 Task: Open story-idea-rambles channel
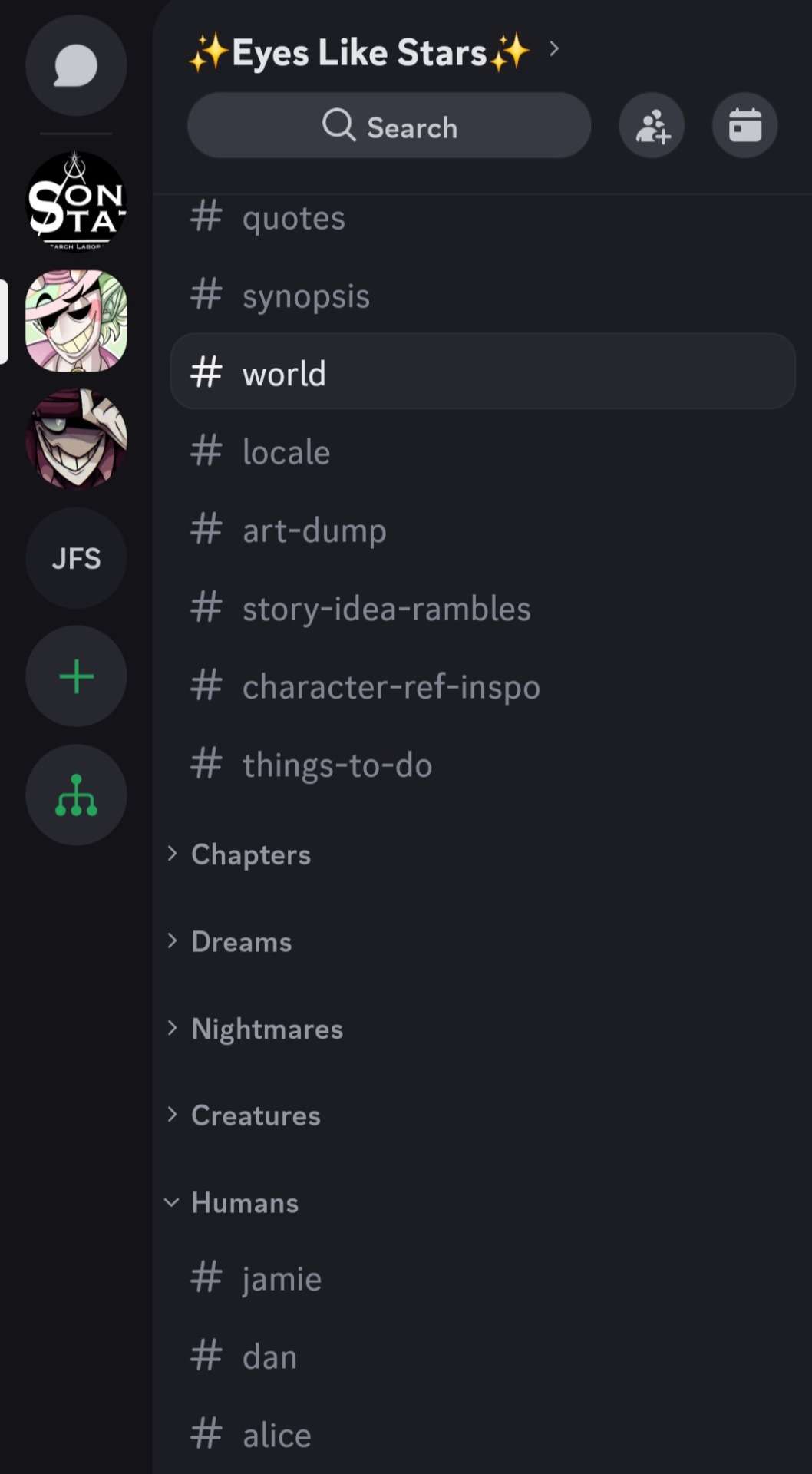[x=386, y=609]
